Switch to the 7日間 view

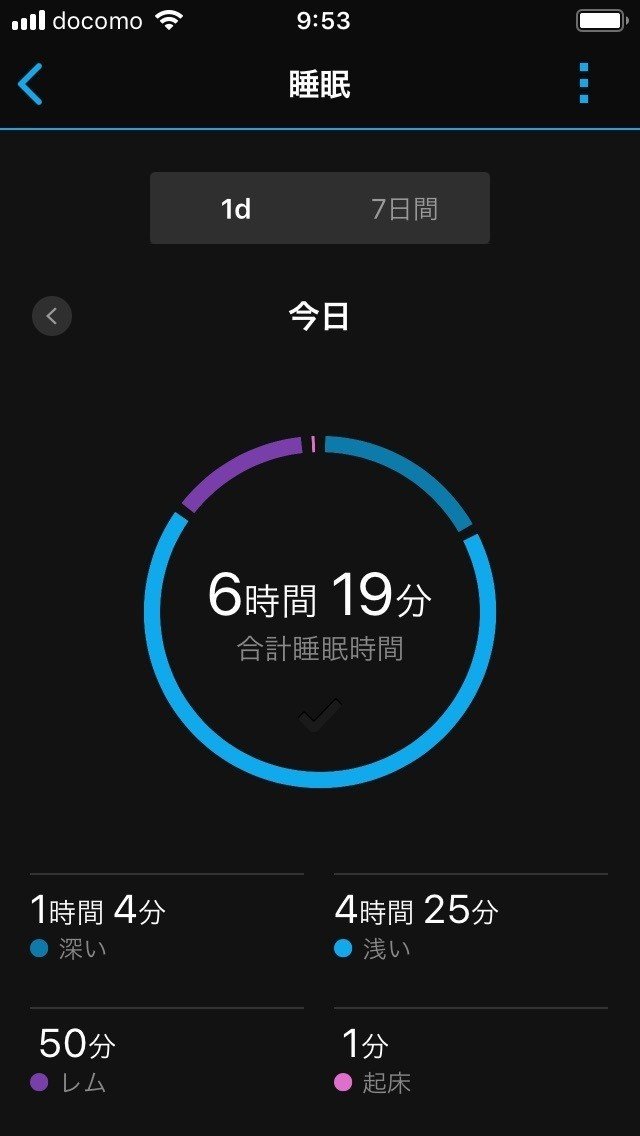point(404,209)
